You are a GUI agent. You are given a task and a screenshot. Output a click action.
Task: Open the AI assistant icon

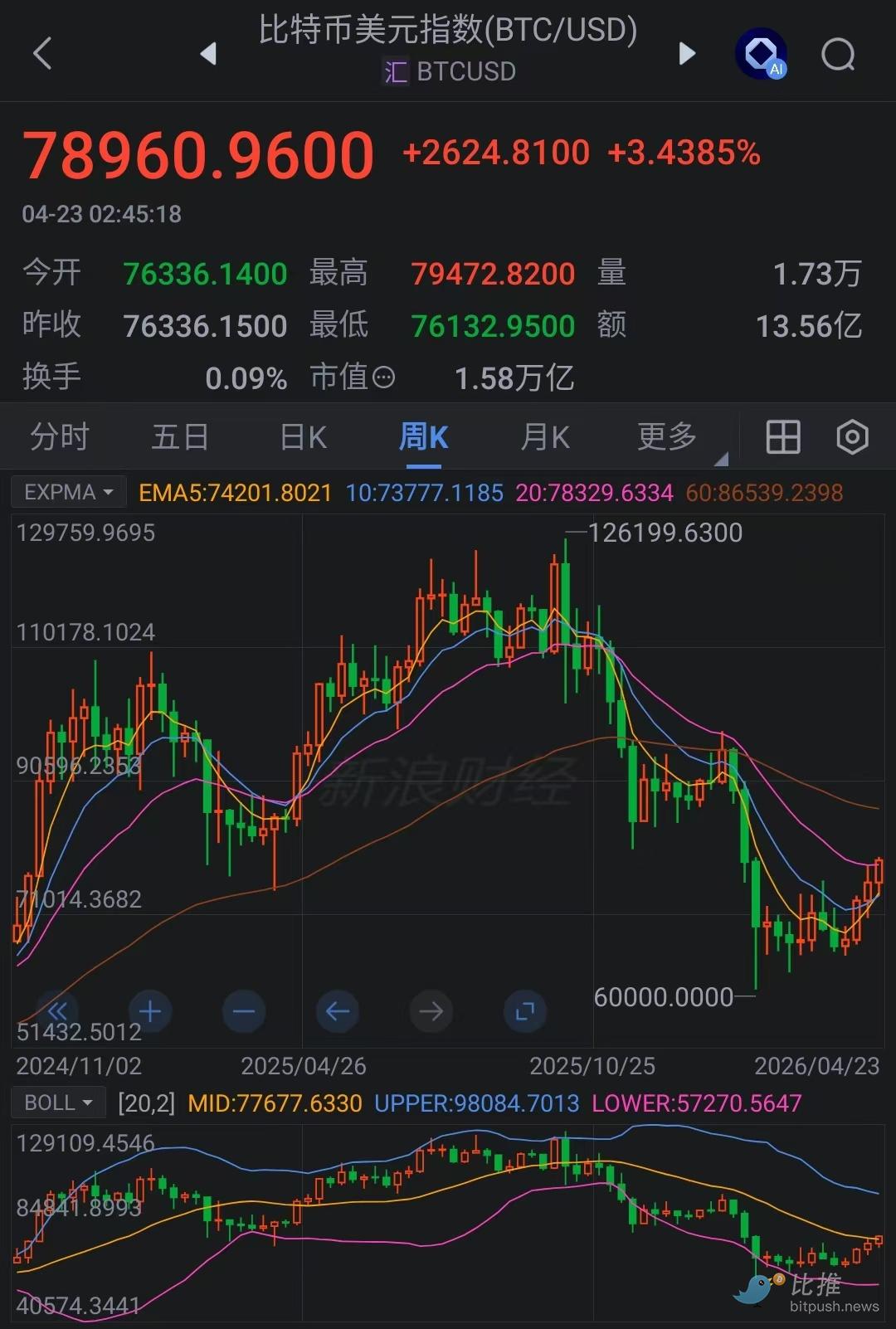pyautogui.click(x=762, y=55)
